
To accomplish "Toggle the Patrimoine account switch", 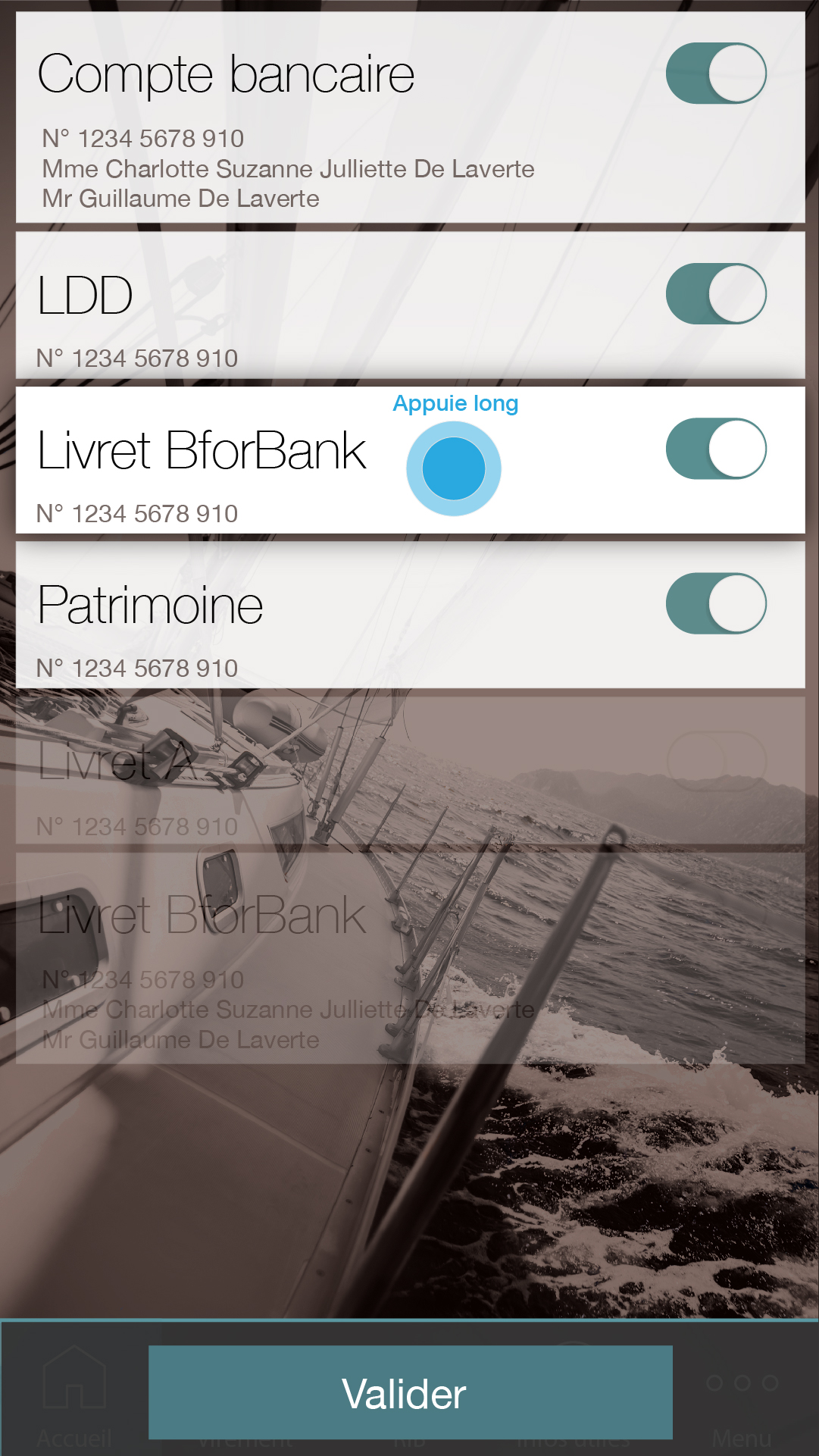I will (x=716, y=603).
